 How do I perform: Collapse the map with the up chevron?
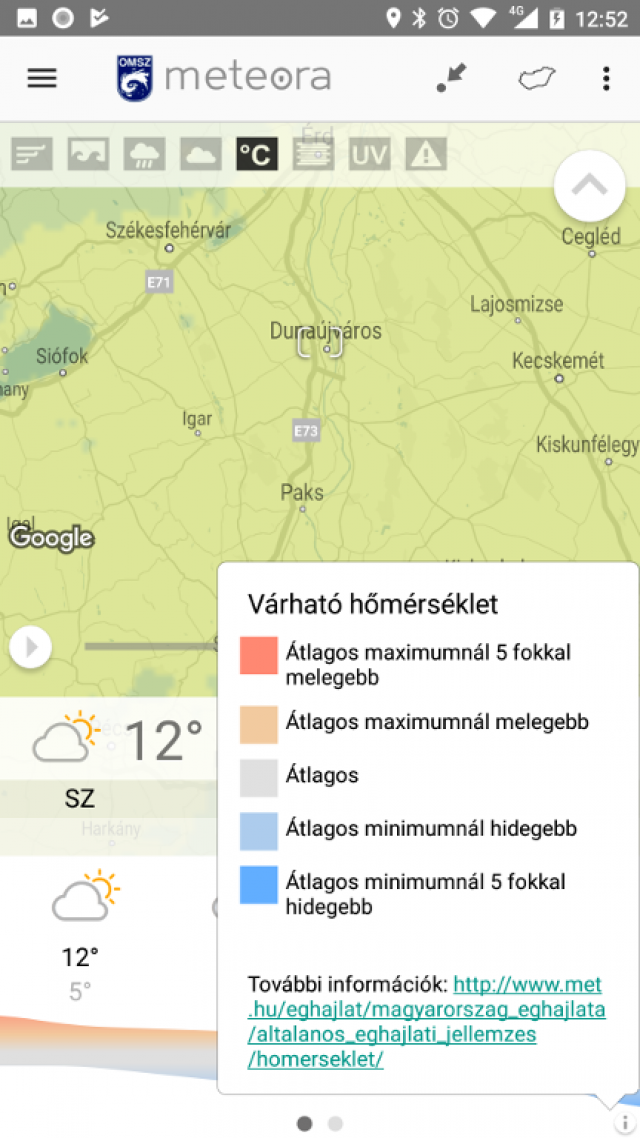coord(589,186)
